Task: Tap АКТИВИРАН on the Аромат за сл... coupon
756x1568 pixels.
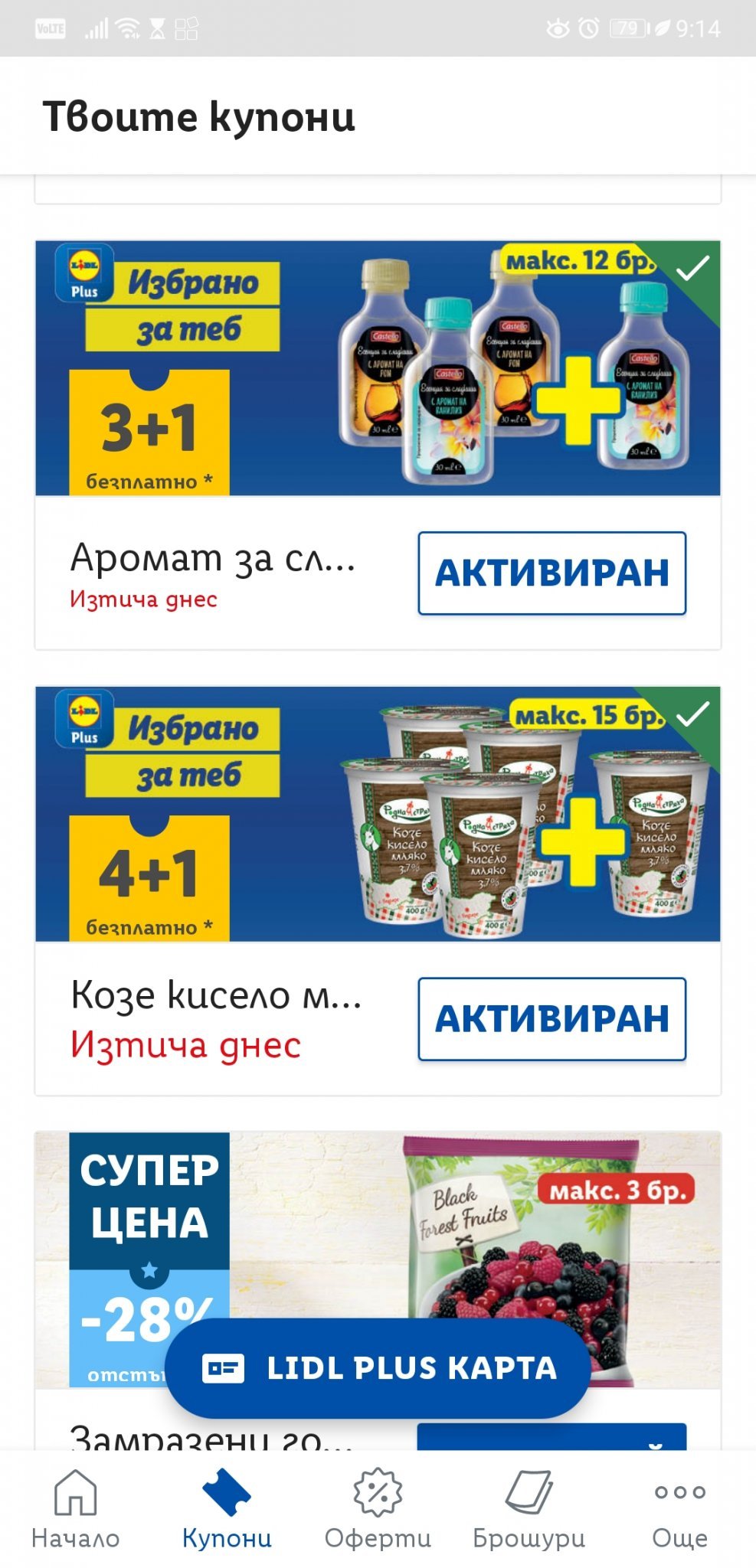Action: [551, 573]
